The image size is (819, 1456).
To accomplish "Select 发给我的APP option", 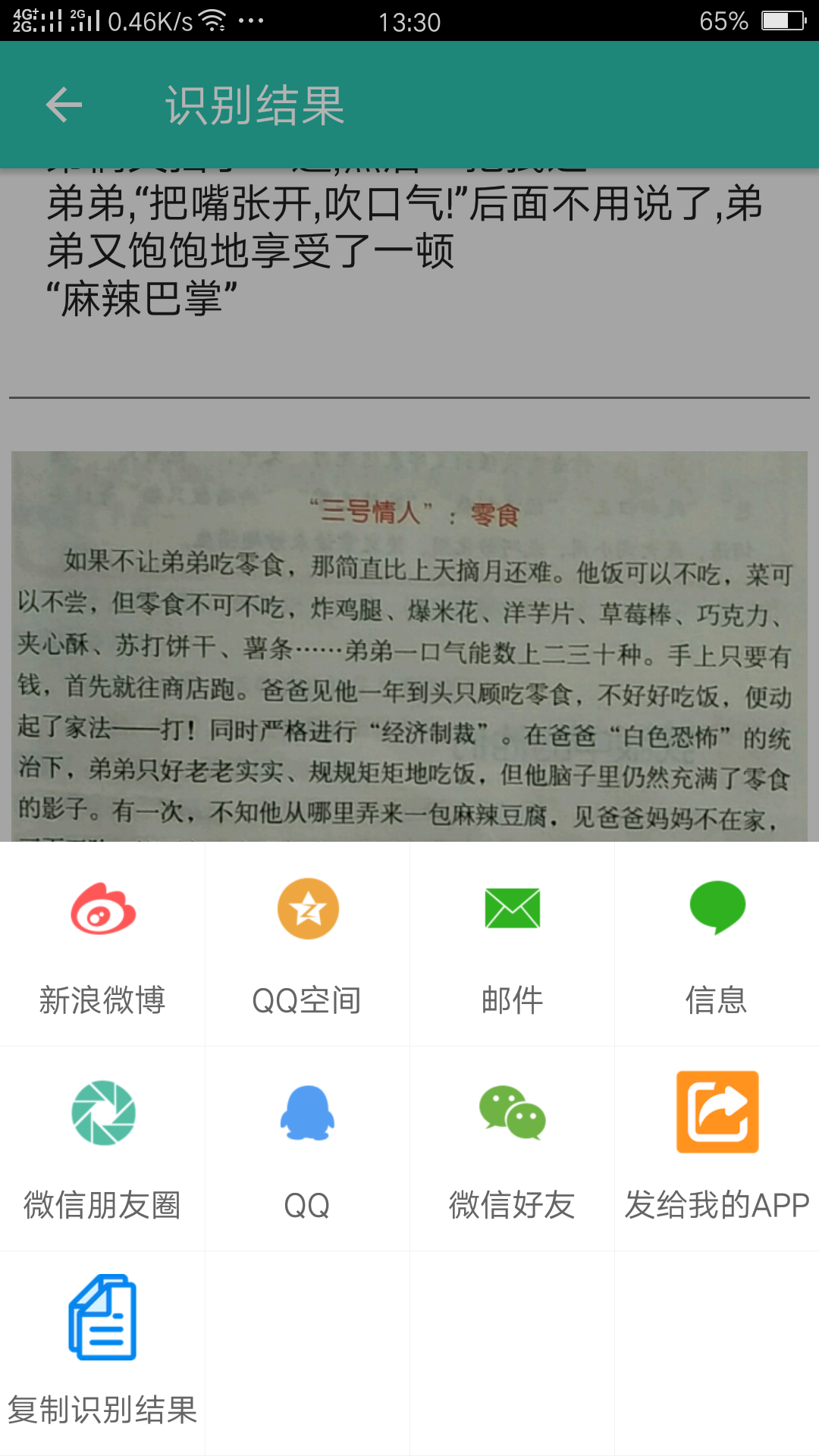I will [x=717, y=1148].
